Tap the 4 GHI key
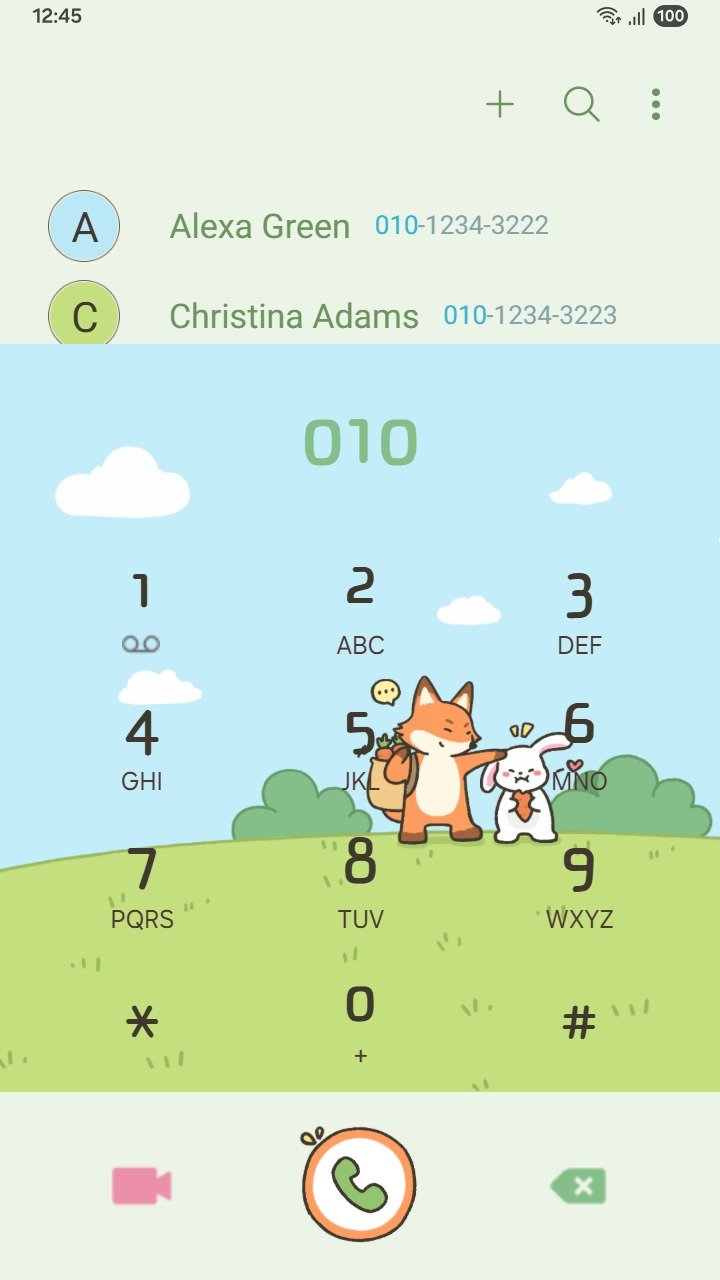720x1280 pixels. point(142,746)
